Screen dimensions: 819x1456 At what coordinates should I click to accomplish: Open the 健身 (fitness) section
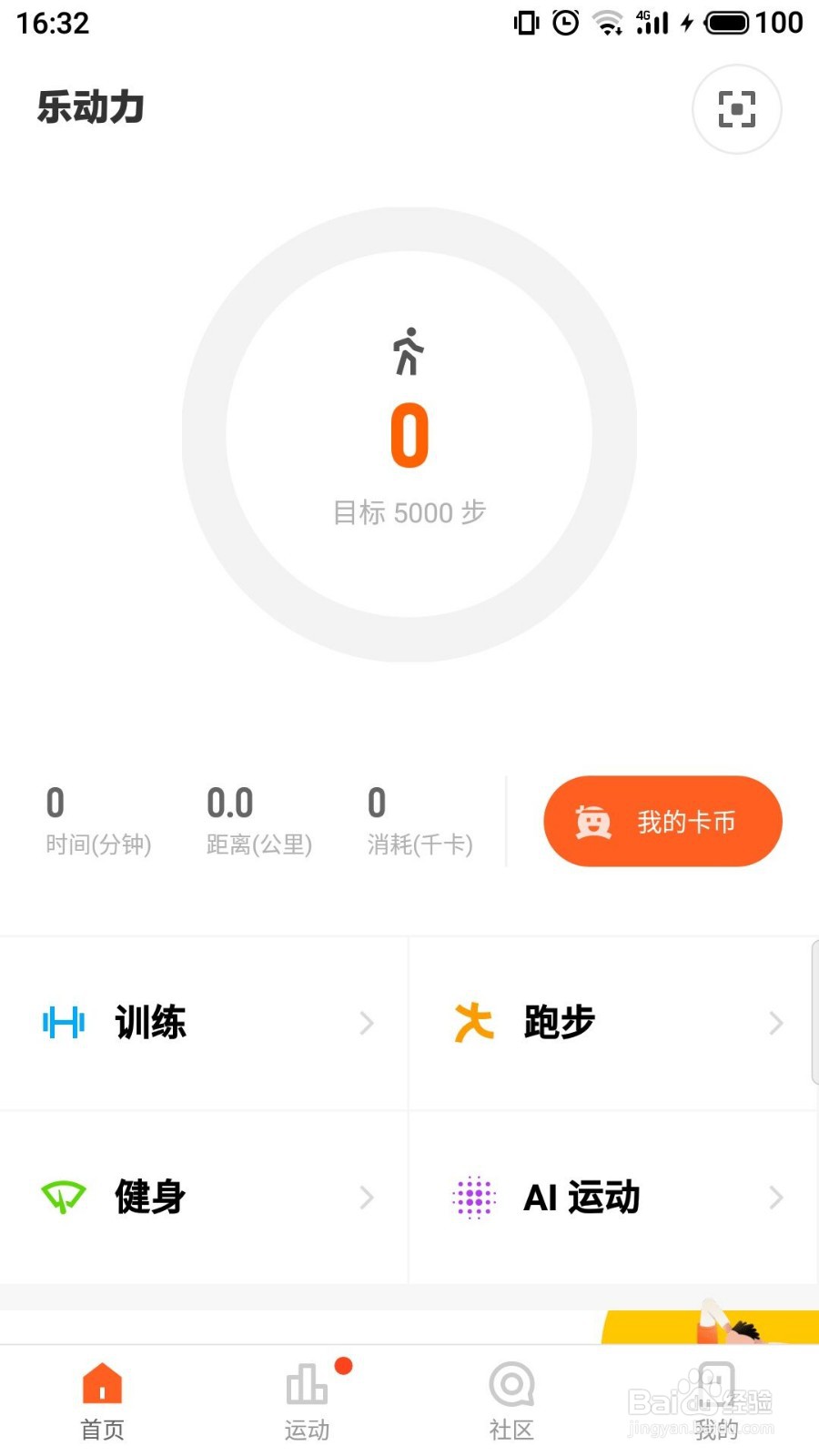pos(204,1197)
